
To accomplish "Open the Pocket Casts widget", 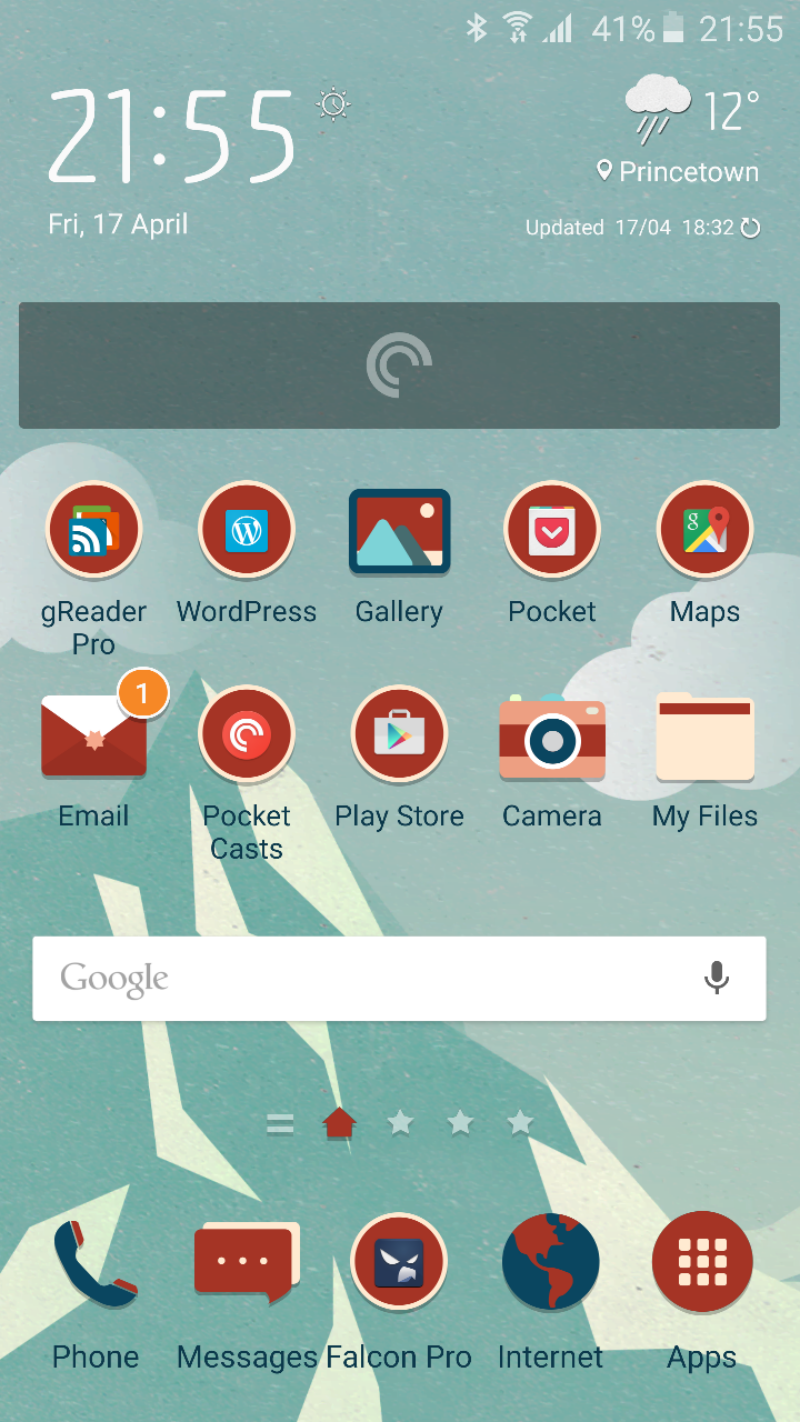I will [399, 365].
